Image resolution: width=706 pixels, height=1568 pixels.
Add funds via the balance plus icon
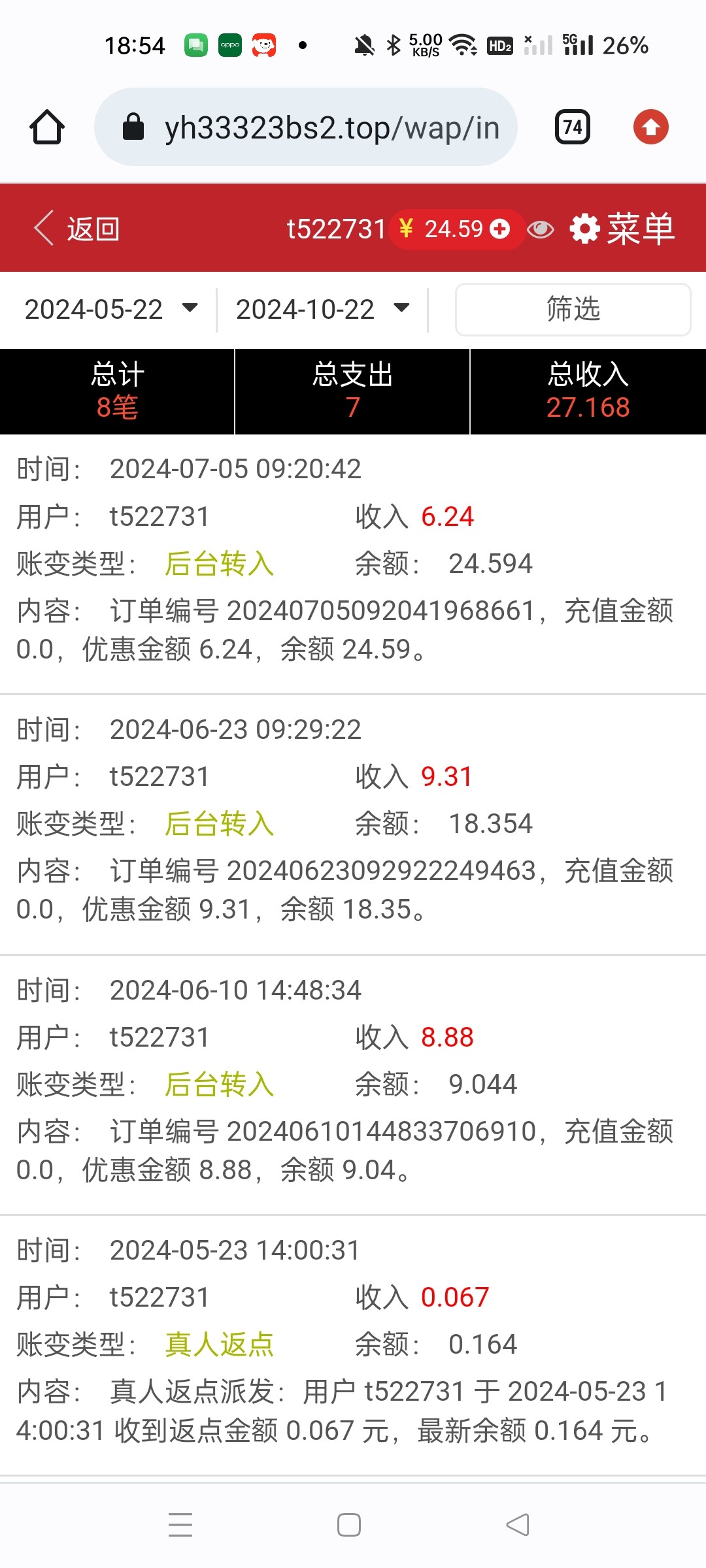[500, 229]
